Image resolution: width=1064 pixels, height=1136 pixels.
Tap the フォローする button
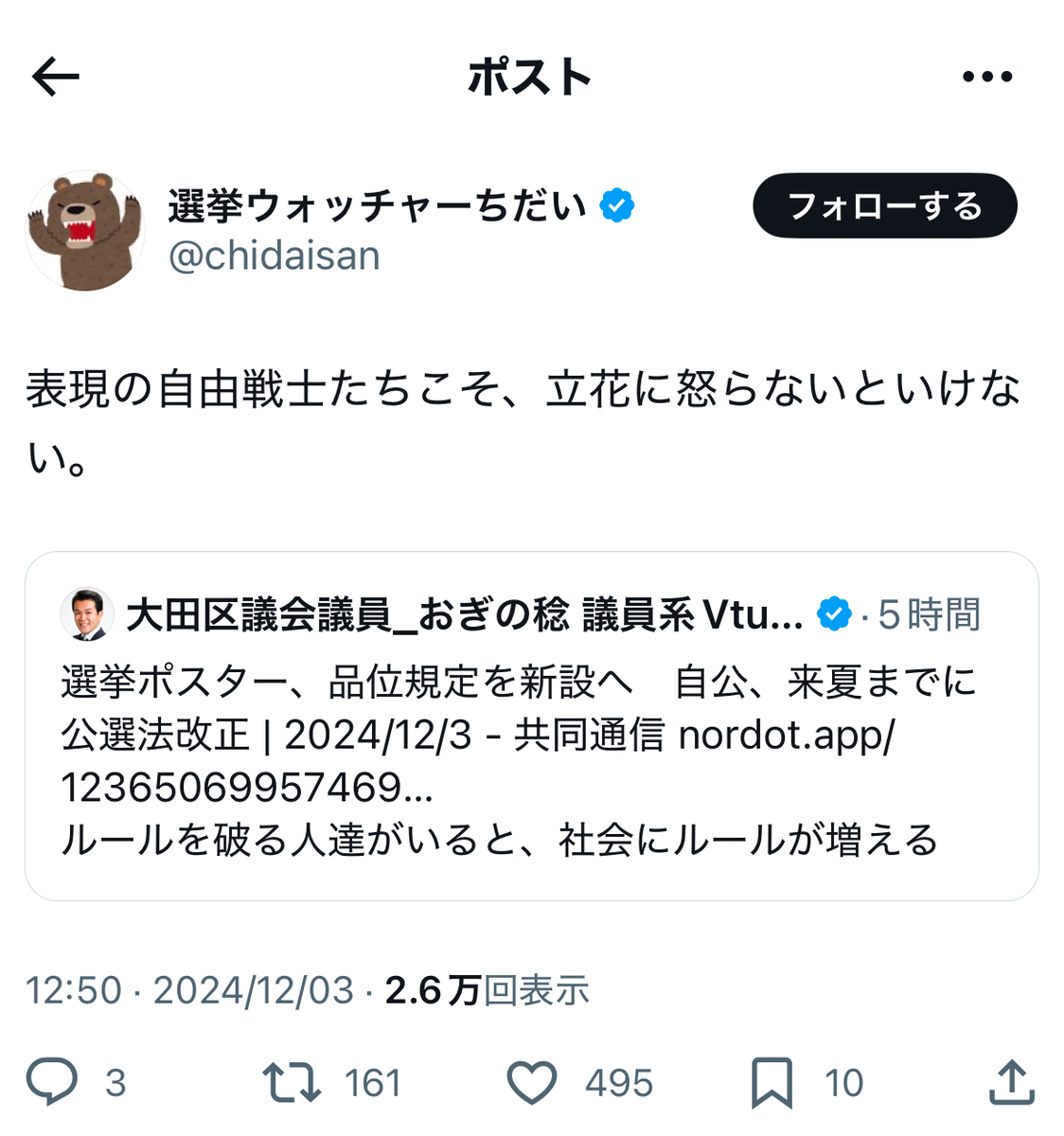pyautogui.click(x=884, y=205)
